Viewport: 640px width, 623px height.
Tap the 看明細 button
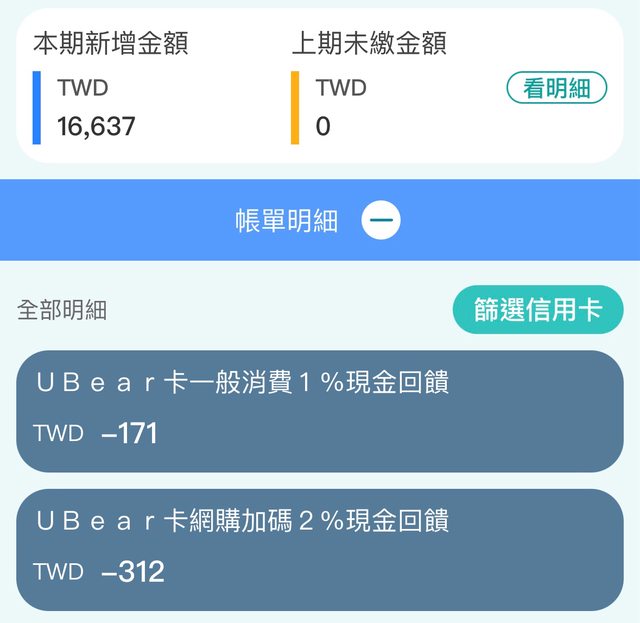pos(557,88)
